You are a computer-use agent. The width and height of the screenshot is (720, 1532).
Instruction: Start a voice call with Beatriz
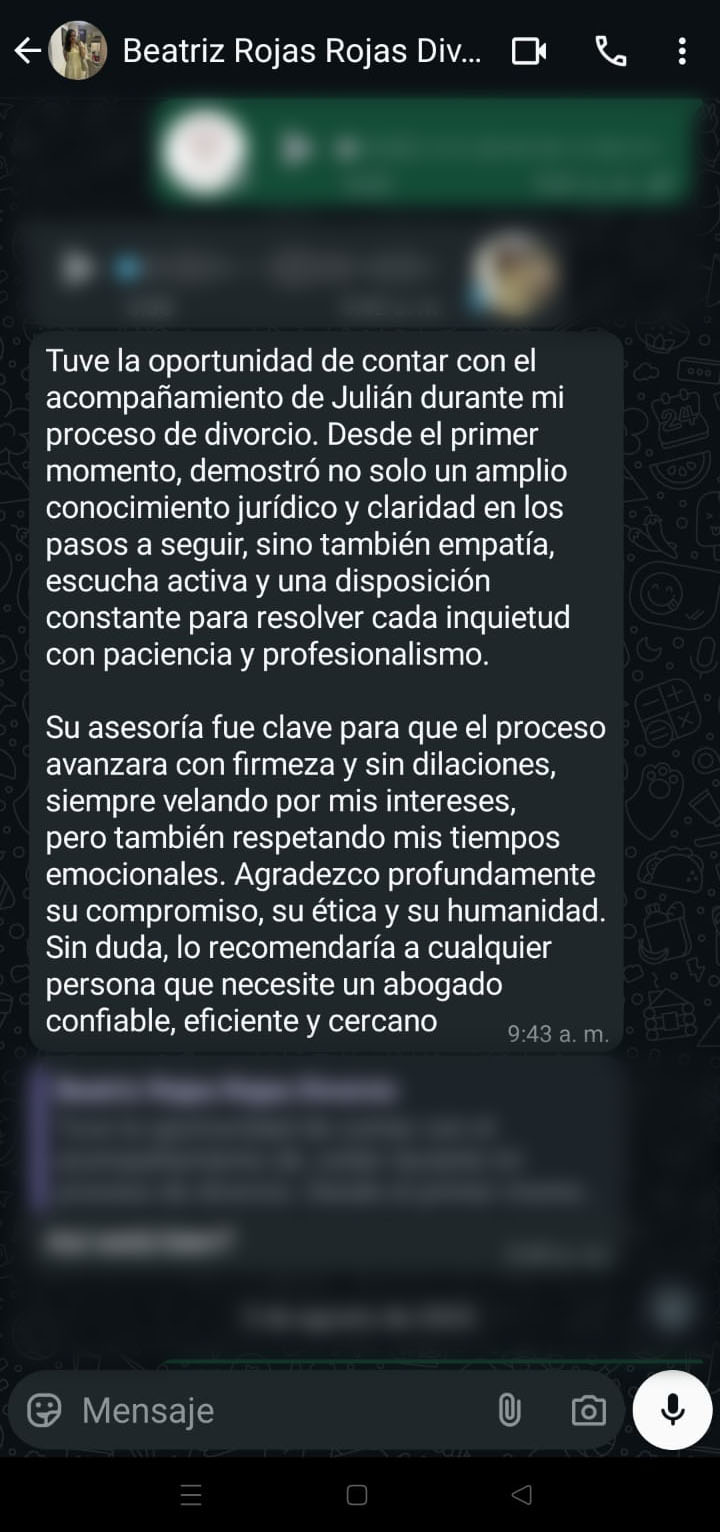point(610,51)
